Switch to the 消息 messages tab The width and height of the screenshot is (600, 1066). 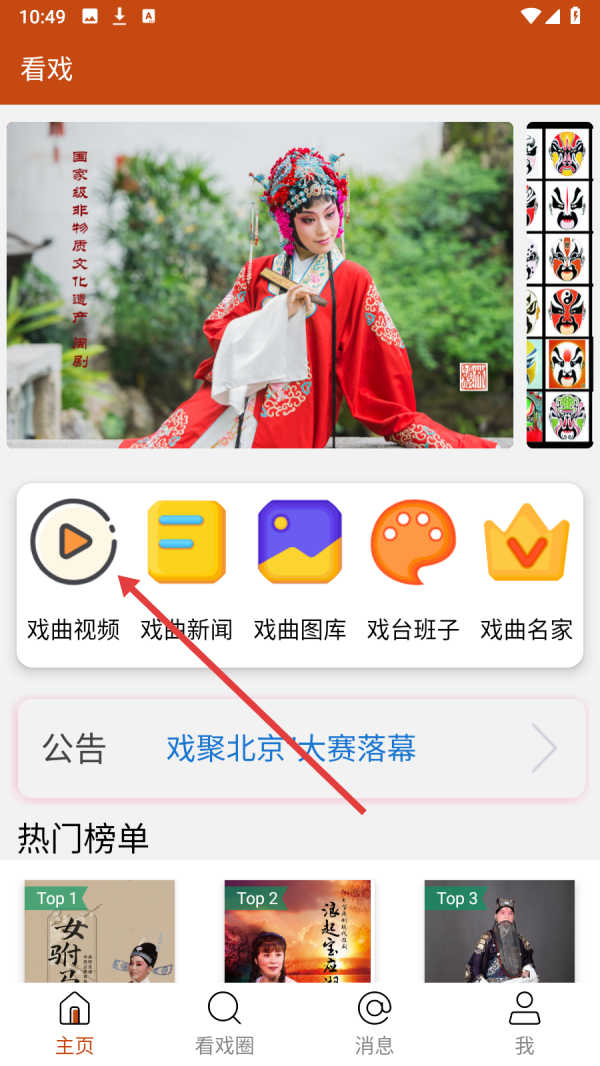point(374,1023)
